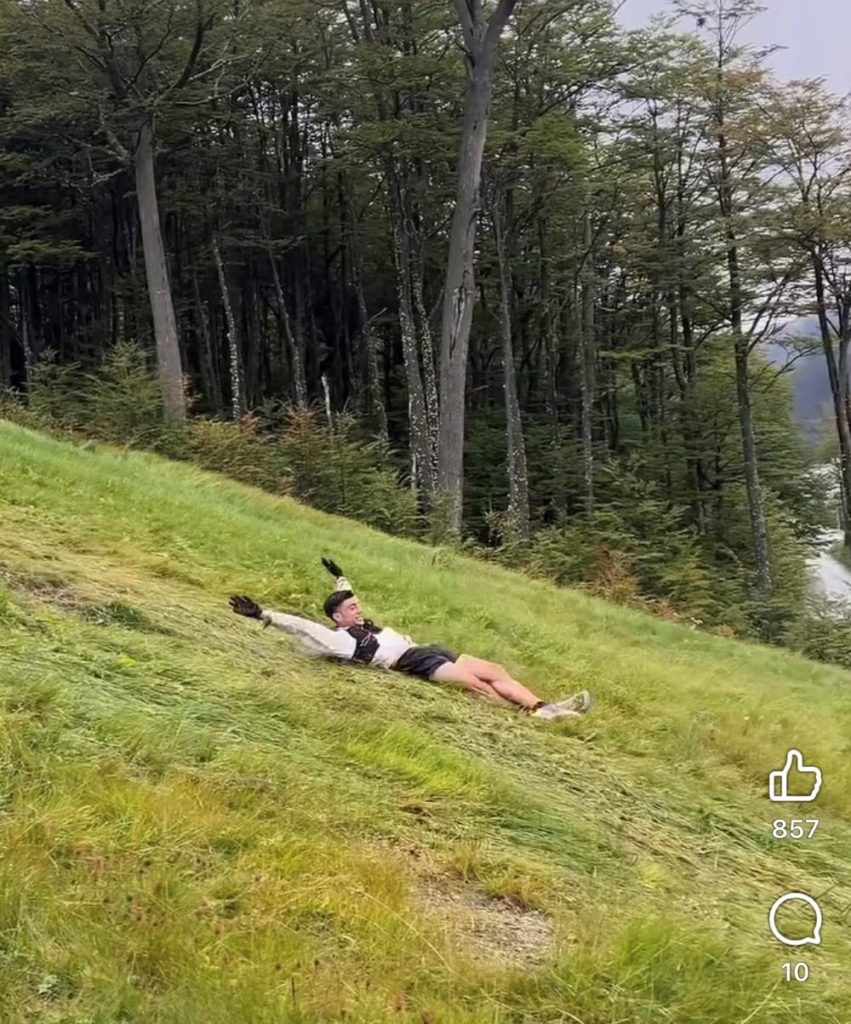
Task: Like this video with the thumbs-up
Action: tap(795, 777)
